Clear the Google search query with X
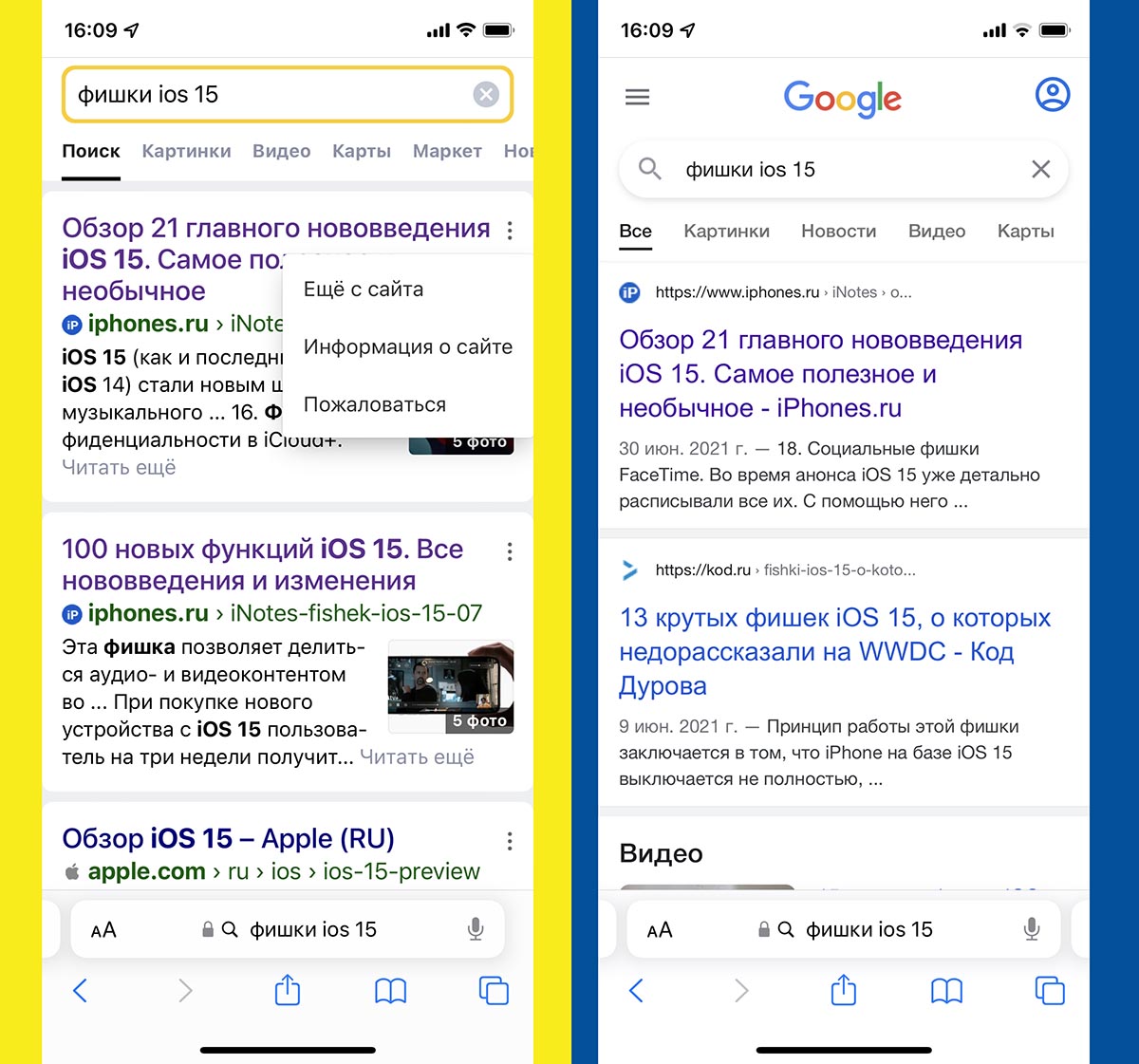The image size is (1139, 1064). [x=1040, y=169]
